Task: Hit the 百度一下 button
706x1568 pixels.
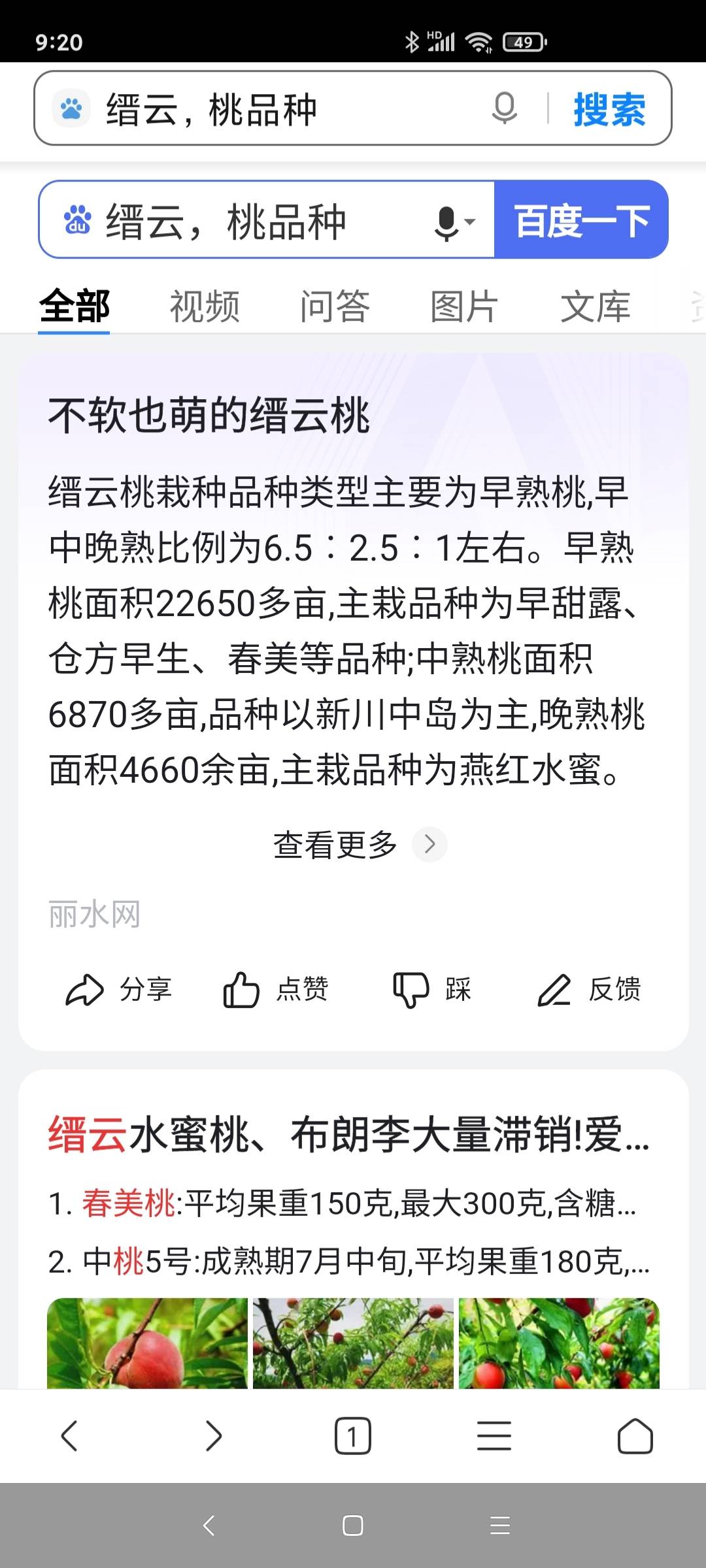Action: pyautogui.click(x=581, y=220)
